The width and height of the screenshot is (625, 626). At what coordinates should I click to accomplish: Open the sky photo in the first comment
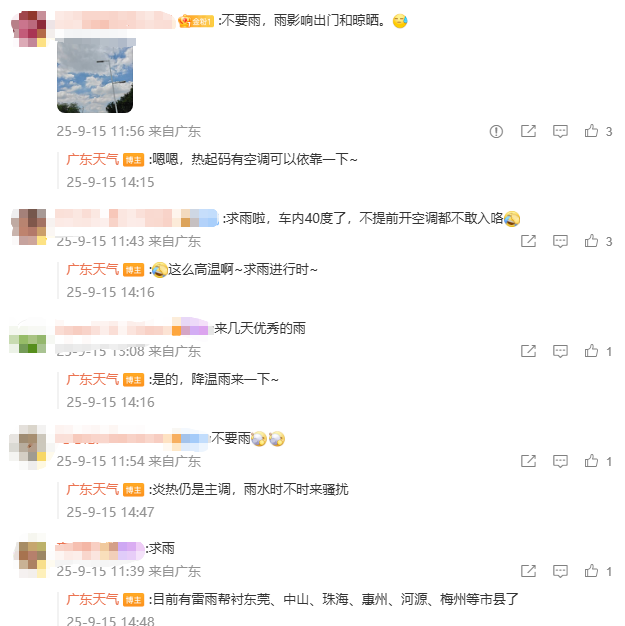click(x=95, y=76)
